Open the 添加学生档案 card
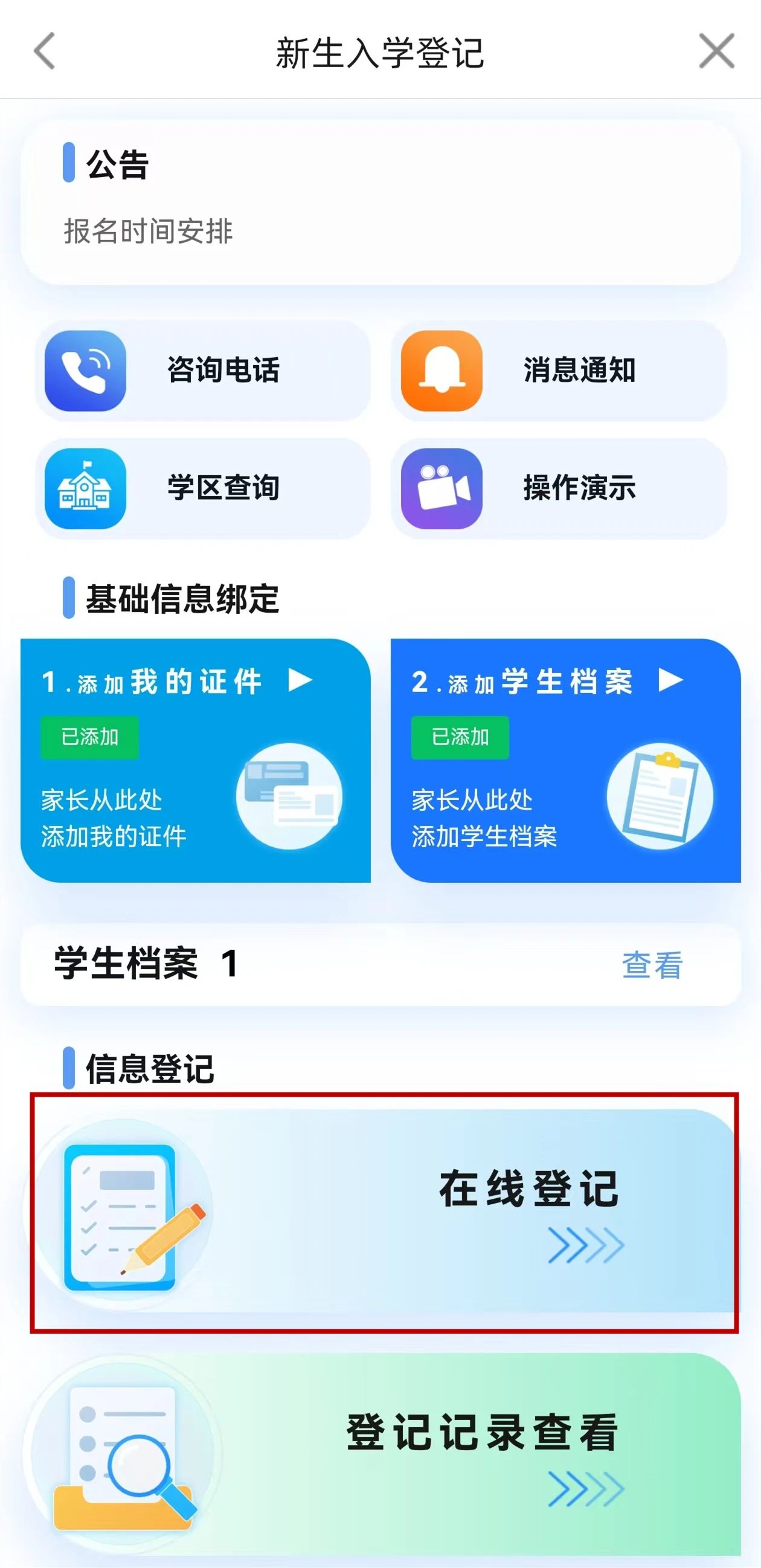This screenshot has width=761, height=1568. pos(565,760)
